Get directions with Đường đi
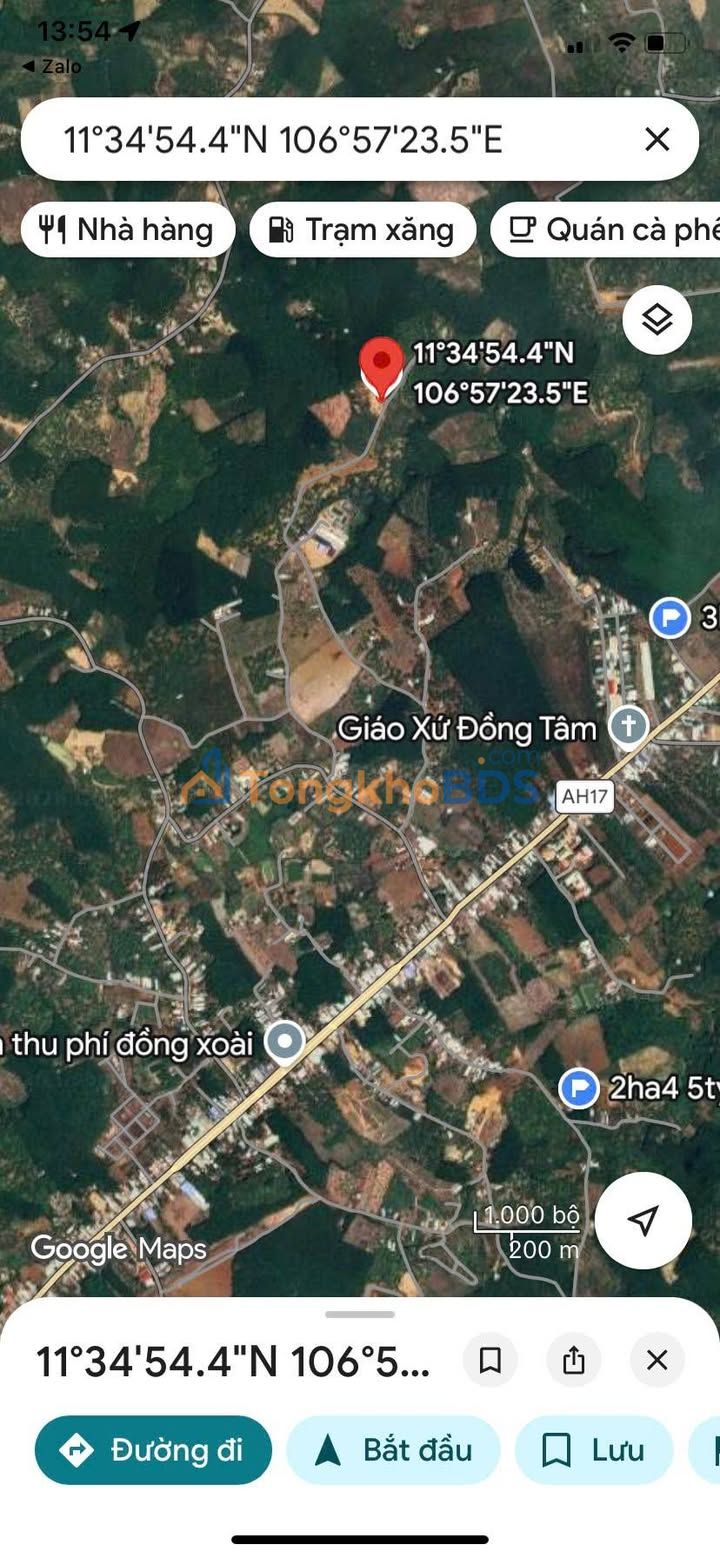Screen dimensions: 720x1558 click(x=153, y=1450)
